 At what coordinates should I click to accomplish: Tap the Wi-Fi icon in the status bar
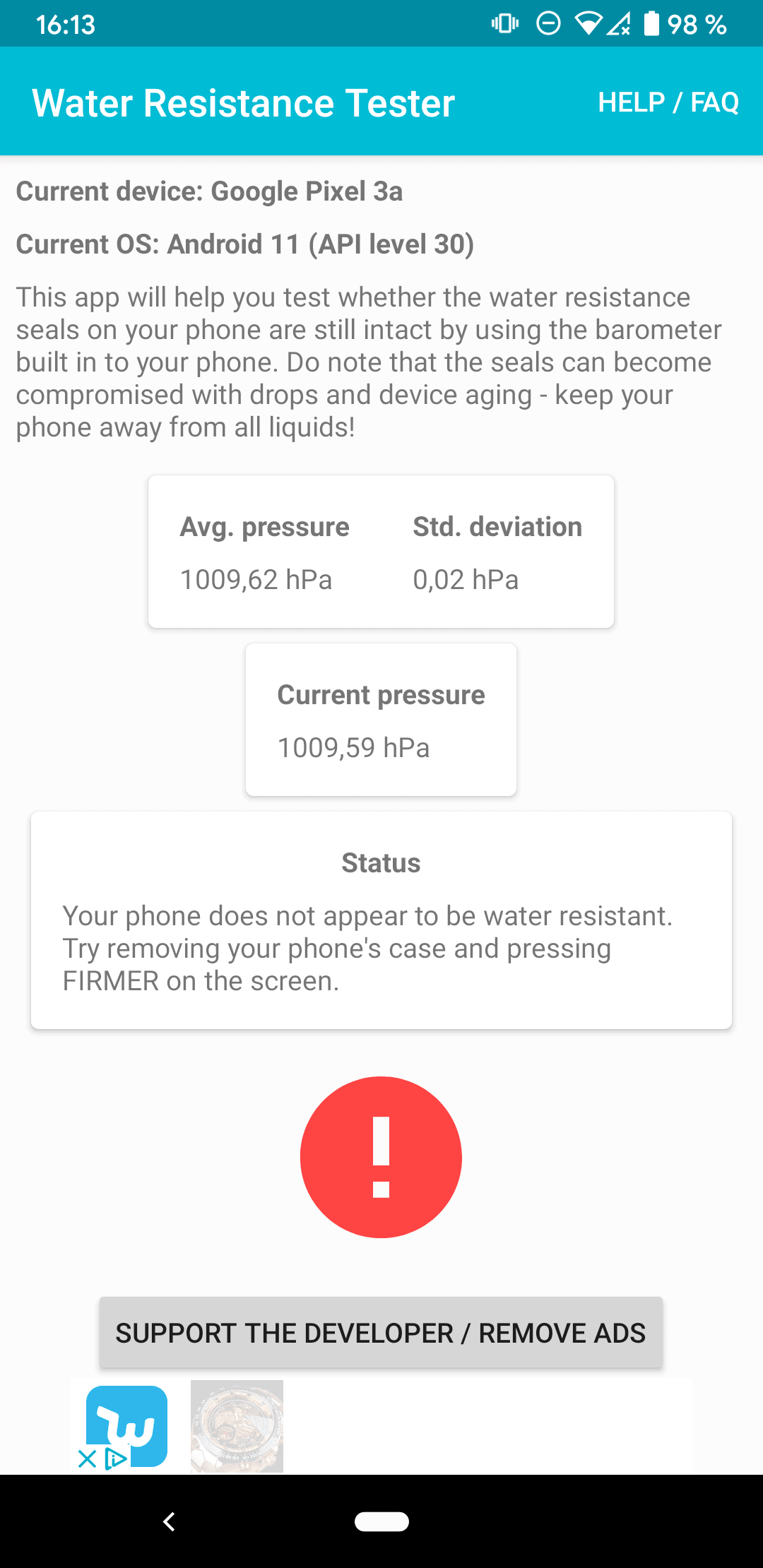pyautogui.click(x=588, y=24)
